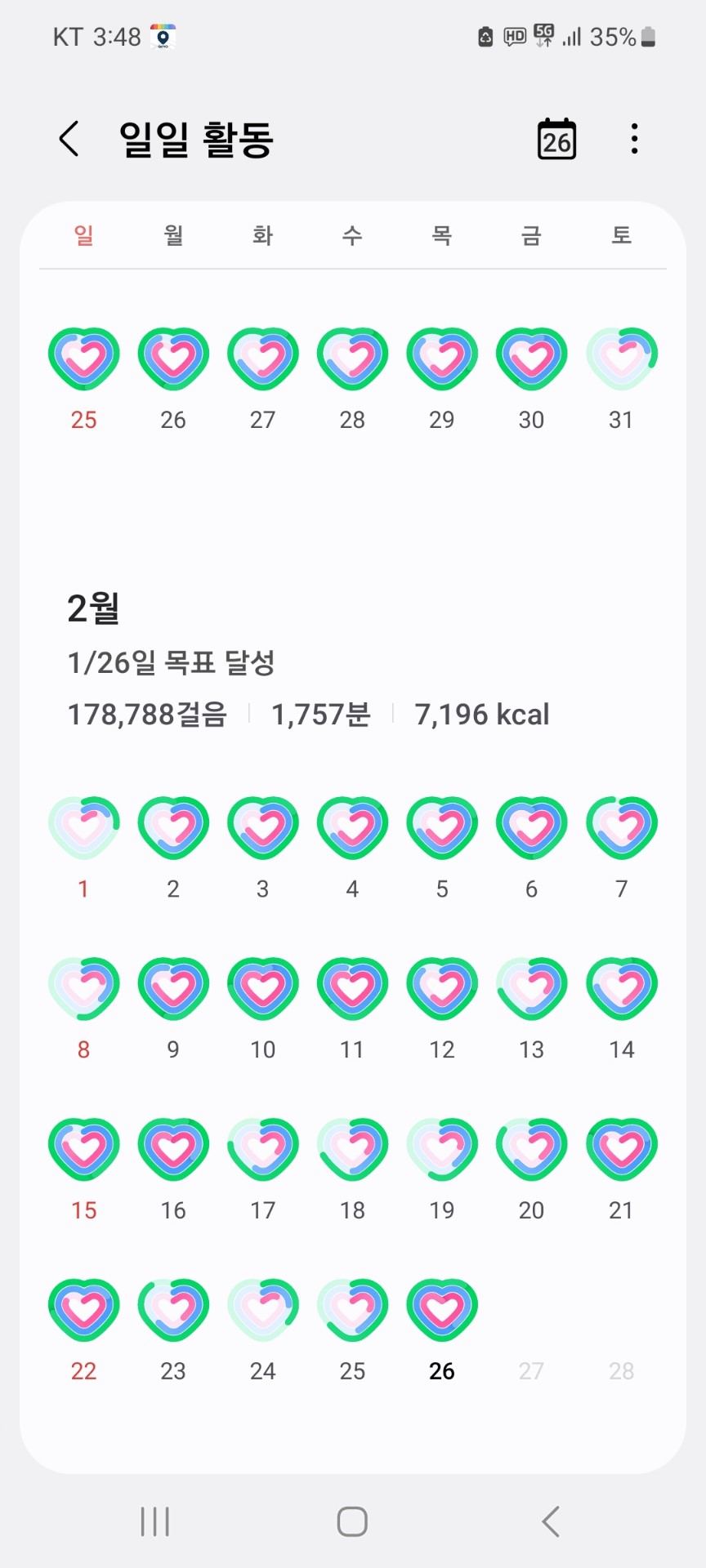Select the February 5 activity heart
Image resolution: width=706 pixels, height=1568 pixels.
click(x=442, y=827)
